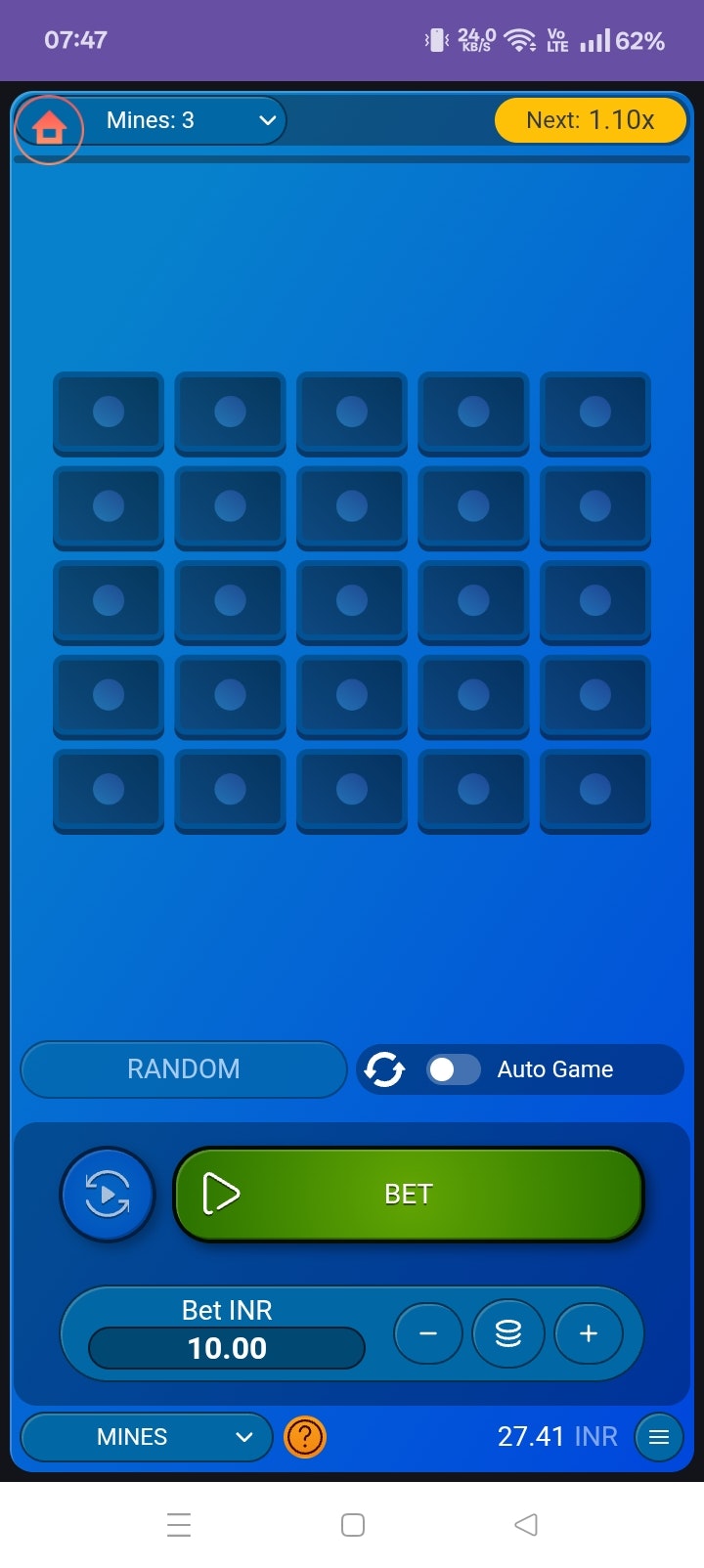Tap the round repeat-bet icon beside BET
704x1568 pixels.
108,1195
